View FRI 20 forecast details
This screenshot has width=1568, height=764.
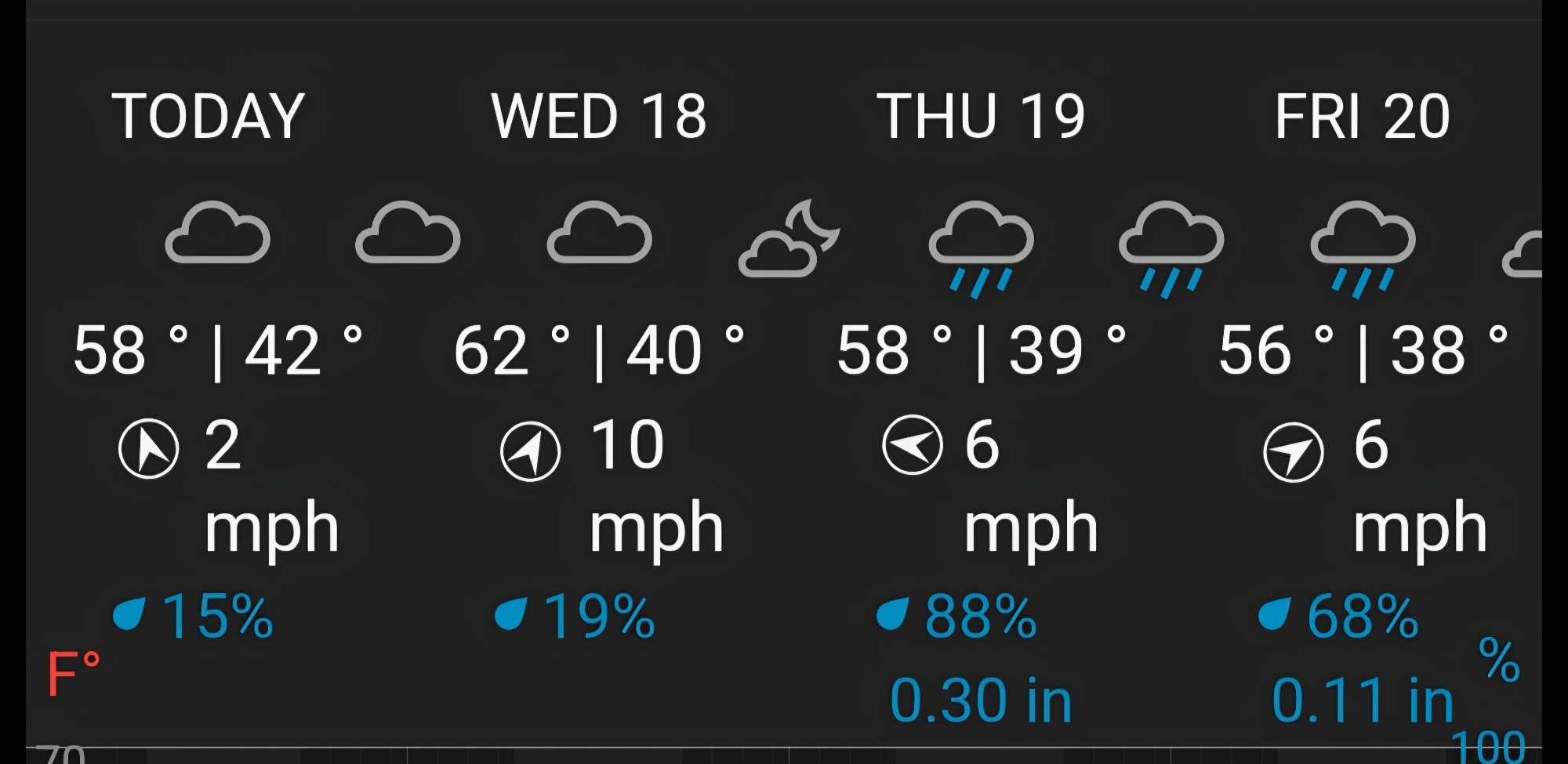1362,116
